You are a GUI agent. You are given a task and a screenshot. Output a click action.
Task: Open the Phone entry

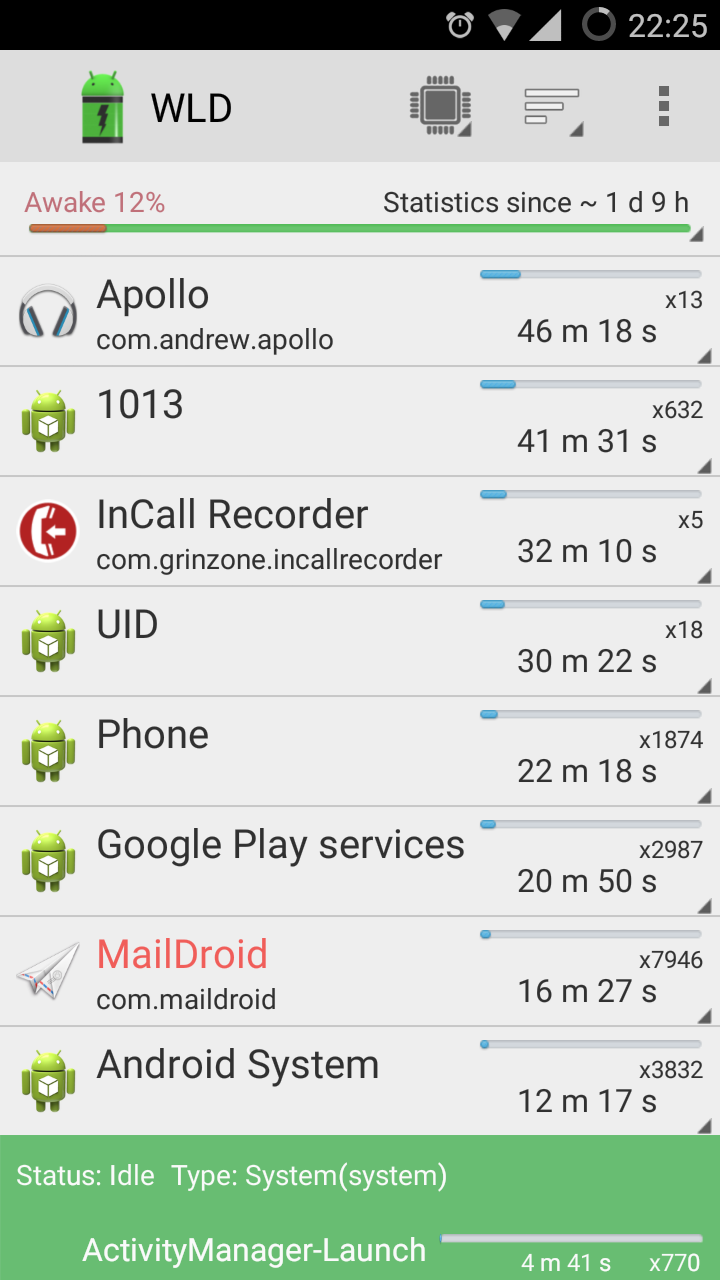(360, 751)
